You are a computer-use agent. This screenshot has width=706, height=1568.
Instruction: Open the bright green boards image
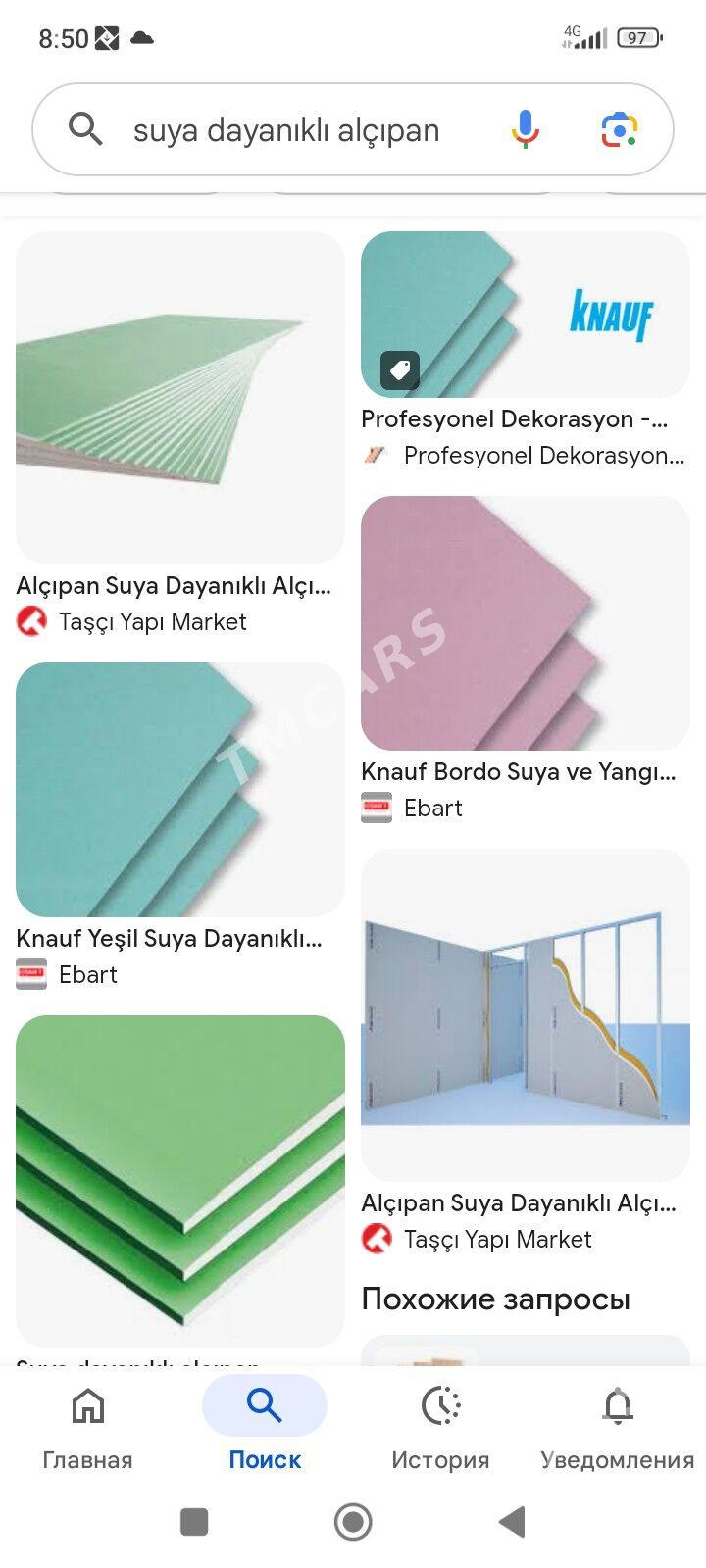(180, 1181)
